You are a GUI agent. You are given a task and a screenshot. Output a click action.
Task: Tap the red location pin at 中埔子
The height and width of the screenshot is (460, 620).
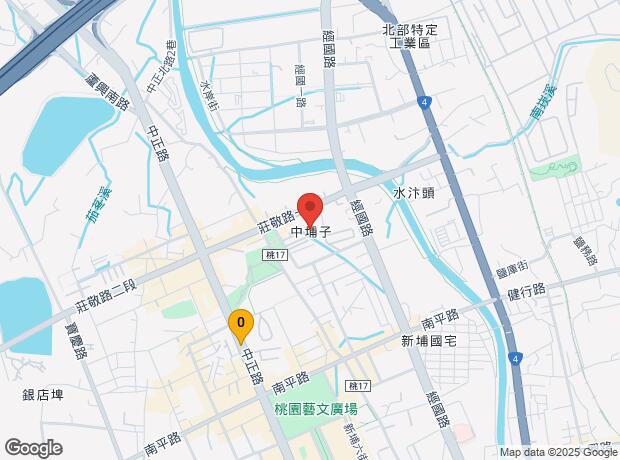tap(310, 207)
